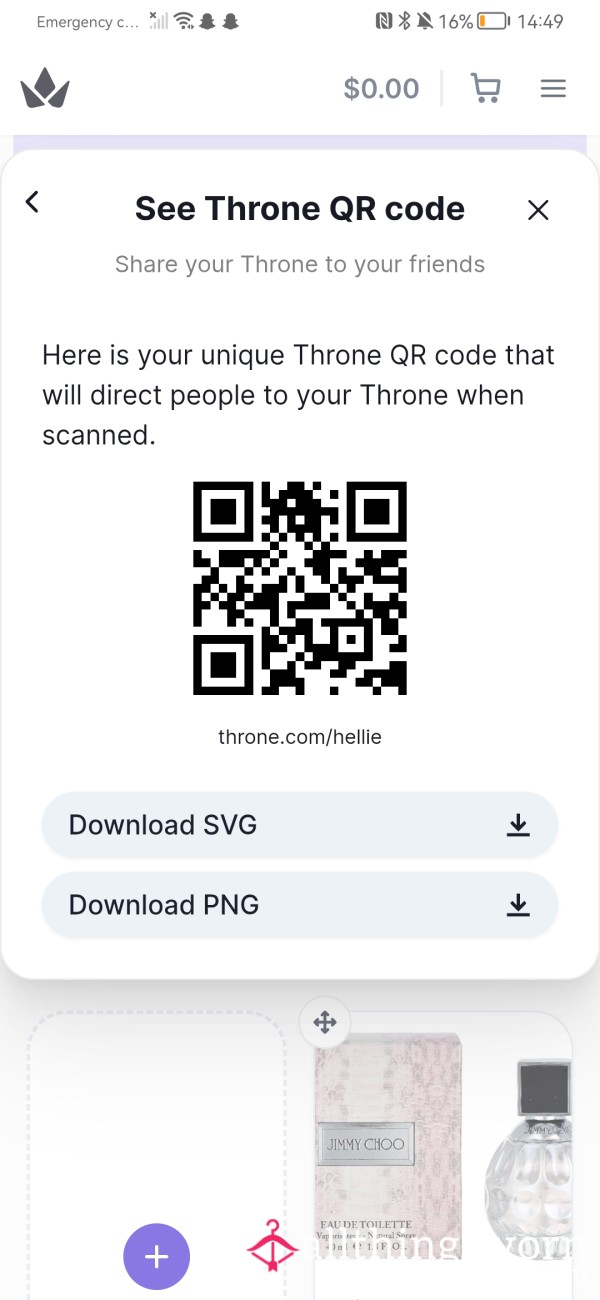Download the QR code as SVG

coord(299,825)
